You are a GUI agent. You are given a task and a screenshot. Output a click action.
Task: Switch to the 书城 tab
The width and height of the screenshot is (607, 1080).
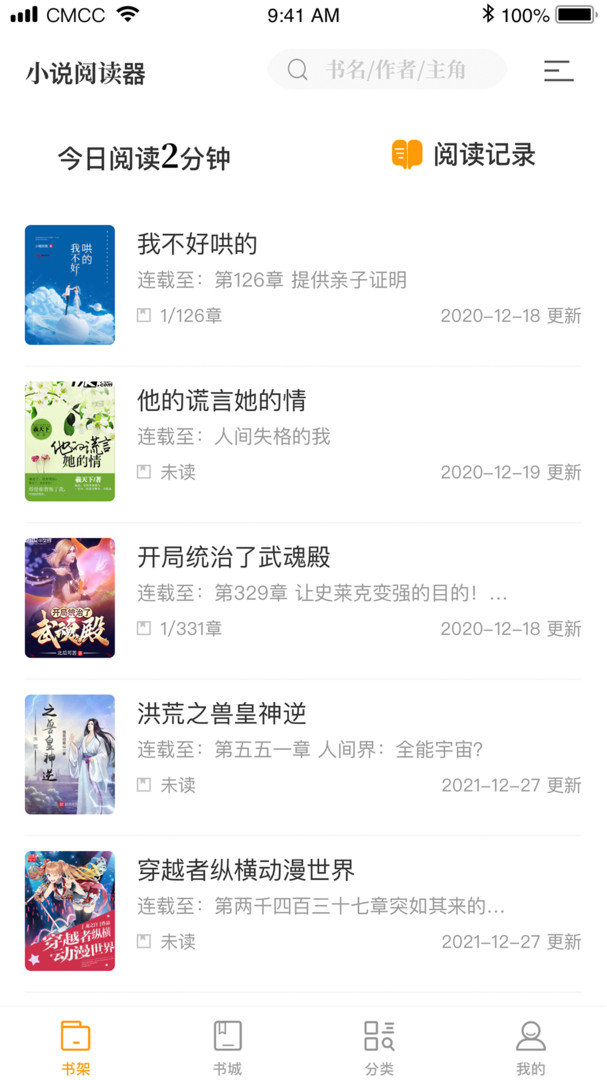(x=227, y=1046)
